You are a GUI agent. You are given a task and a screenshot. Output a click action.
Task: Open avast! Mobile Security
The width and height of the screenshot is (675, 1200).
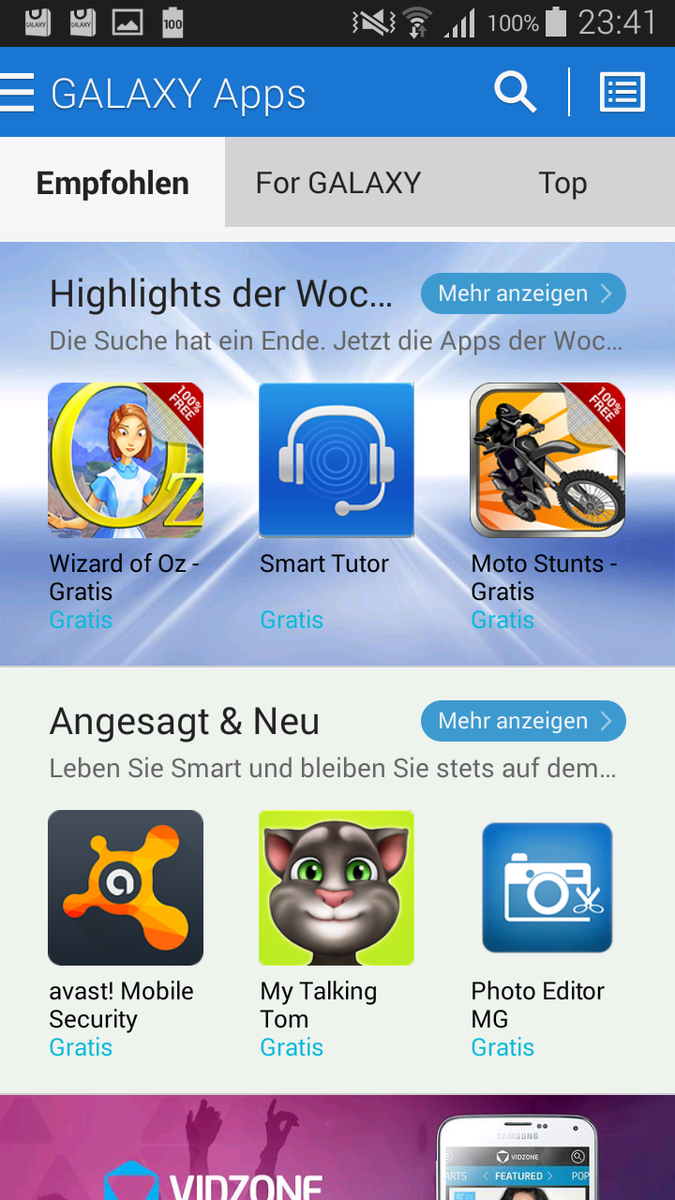coord(126,888)
